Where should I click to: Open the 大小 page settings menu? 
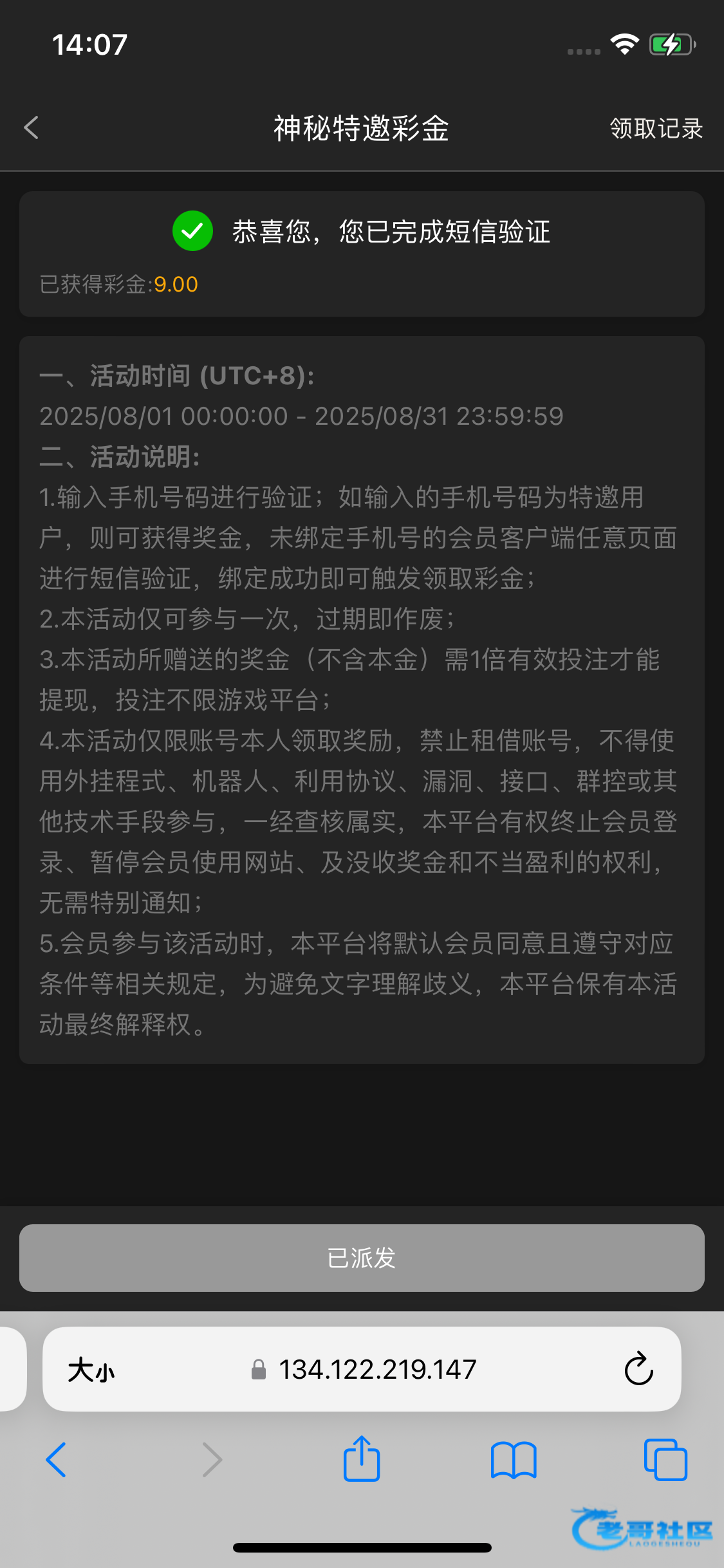click(x=91, y=1370)
